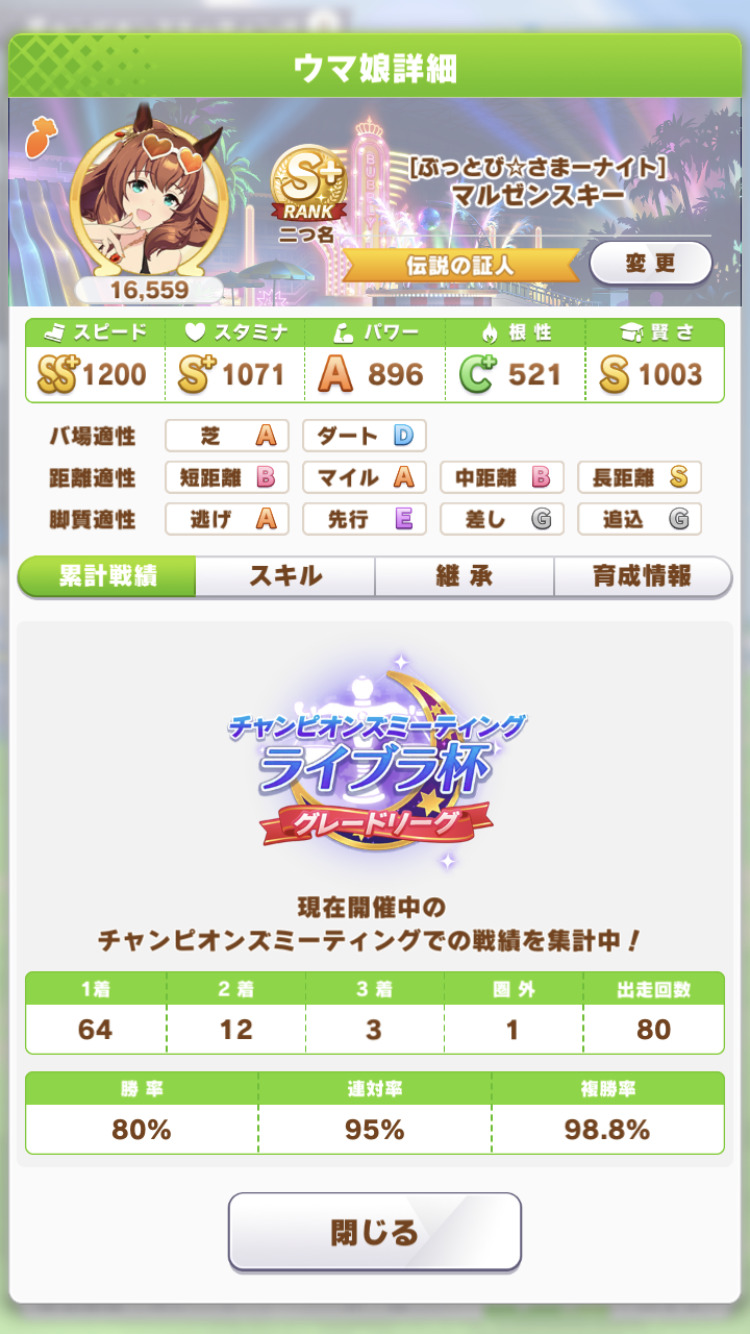Select the 累計戦績 tab
Viewport: 750px width, 1334px height.
click(x=107, y=576)
